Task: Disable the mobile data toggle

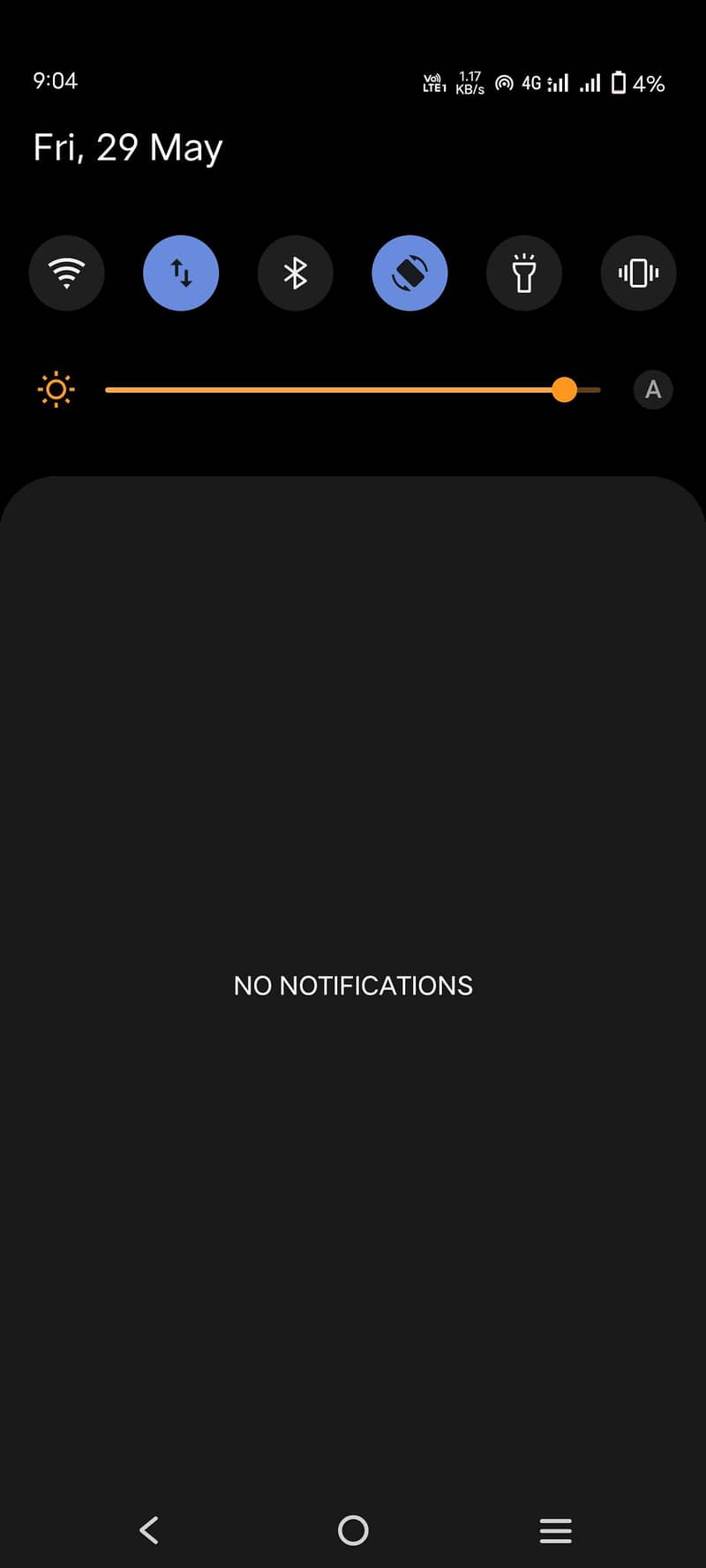Action: 181,273
